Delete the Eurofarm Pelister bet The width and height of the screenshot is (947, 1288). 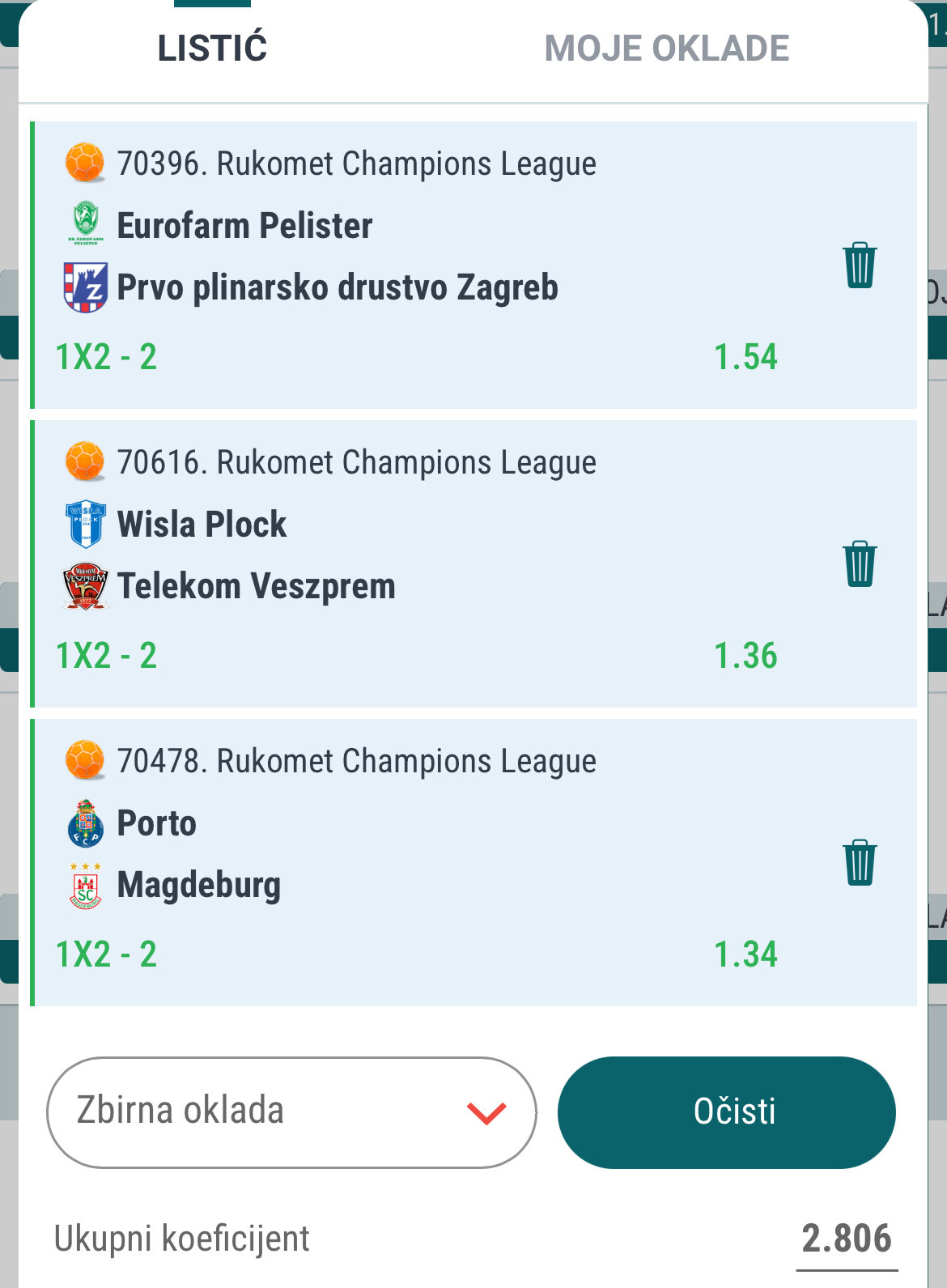tap(859, 266)
